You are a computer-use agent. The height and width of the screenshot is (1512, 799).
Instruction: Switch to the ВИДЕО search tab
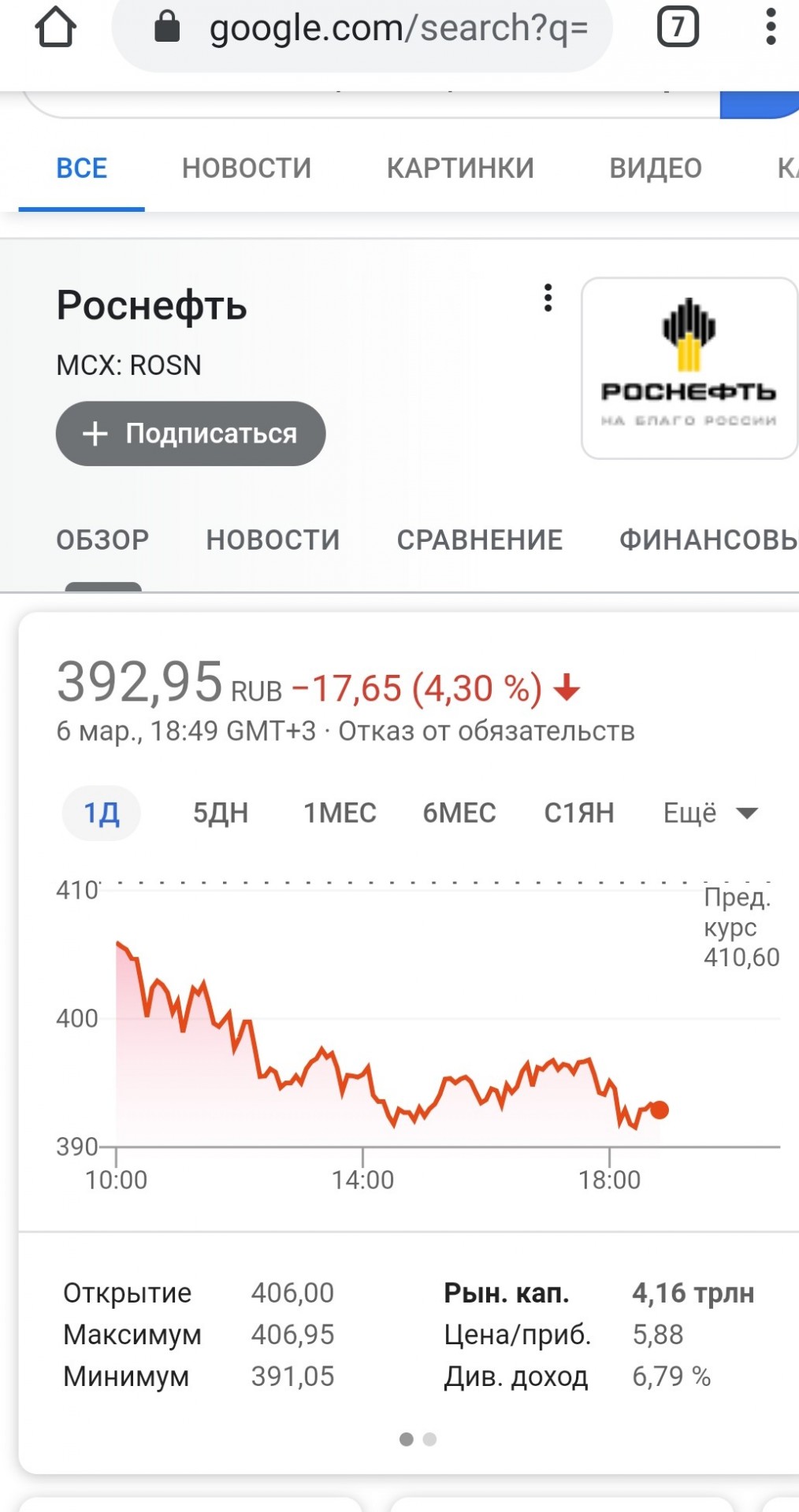[x=656, y=169]
